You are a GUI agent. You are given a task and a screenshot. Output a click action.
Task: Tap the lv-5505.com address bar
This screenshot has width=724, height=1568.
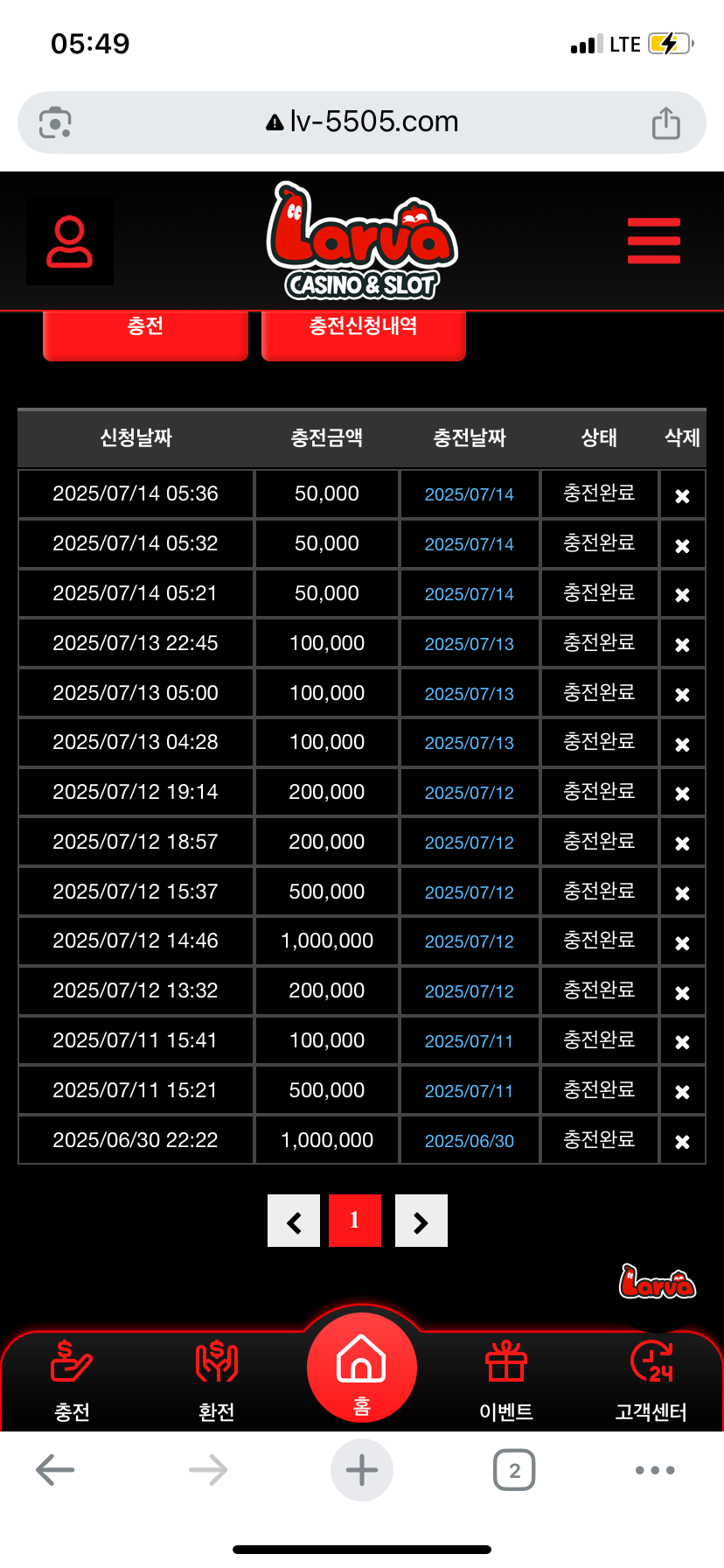pyautogui.click(x=362, y=122)
